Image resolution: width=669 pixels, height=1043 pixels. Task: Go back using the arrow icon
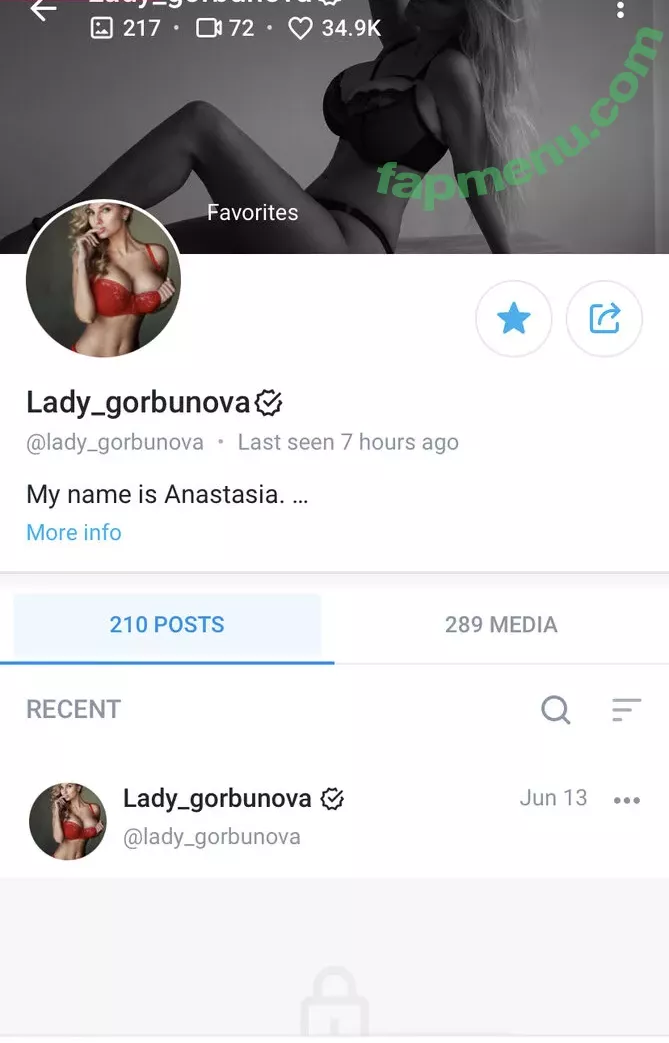[42, 10]
